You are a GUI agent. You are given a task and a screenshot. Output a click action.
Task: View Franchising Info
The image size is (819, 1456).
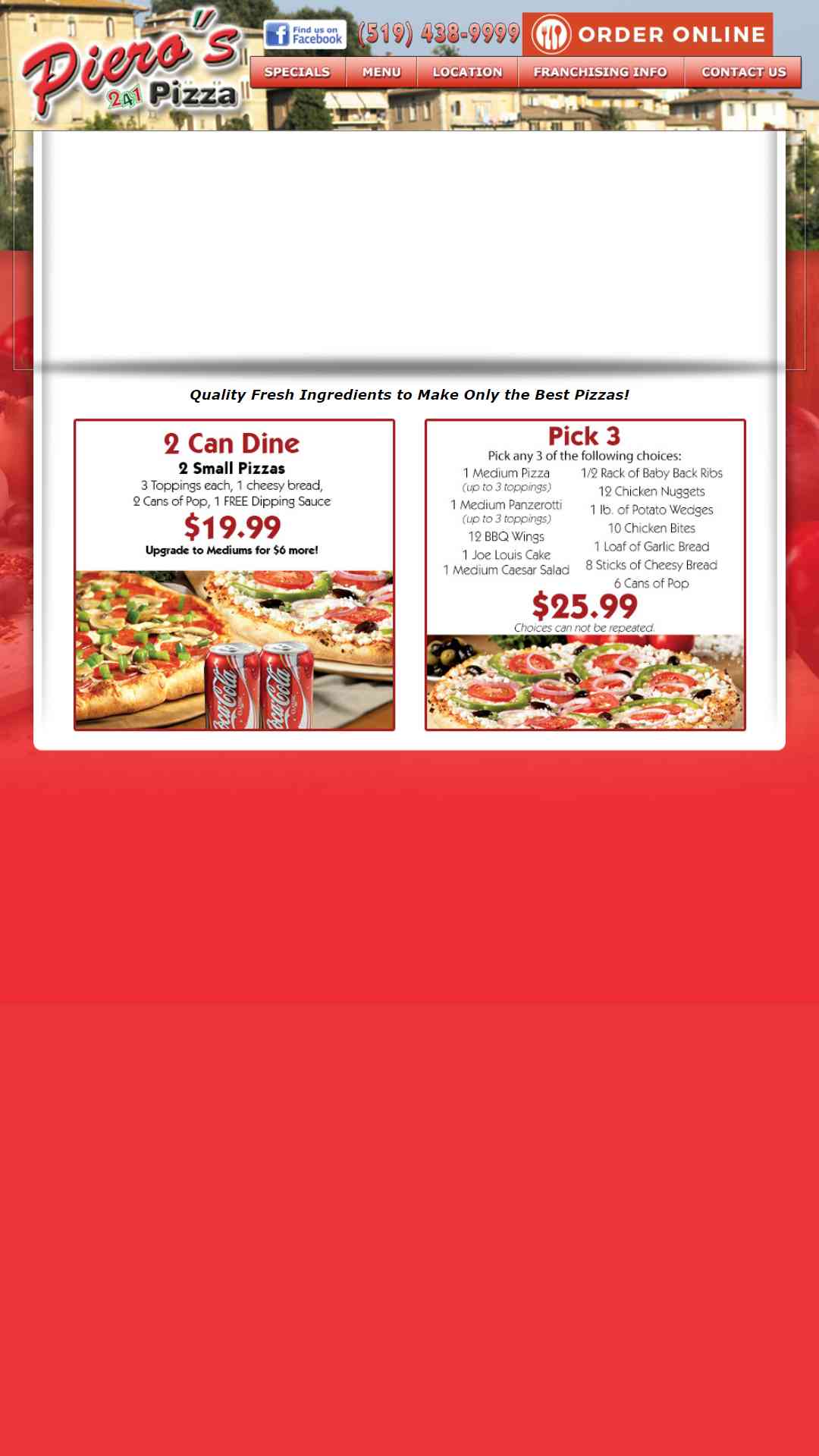pos(601,72)
